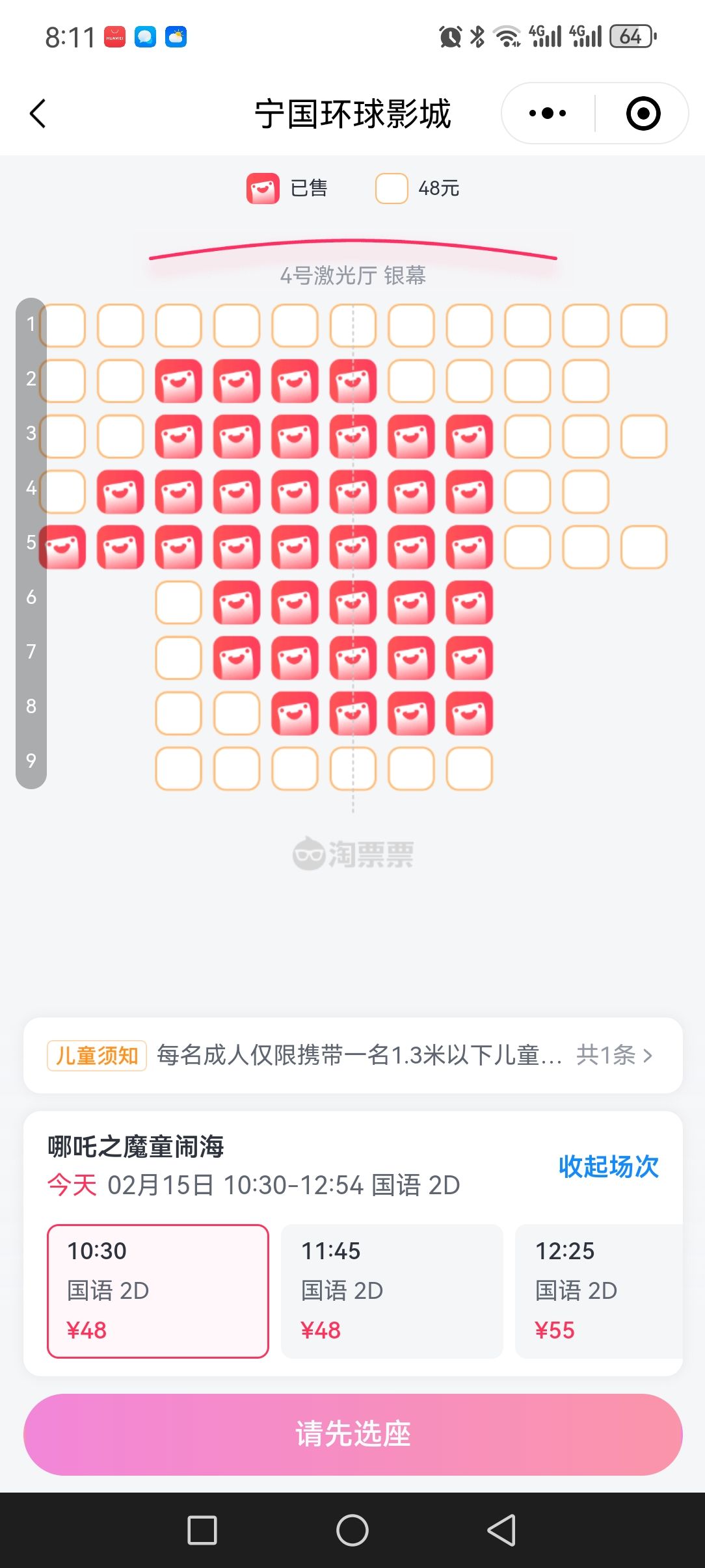Select the last empty seat in row 5

(x=643, y=547)
